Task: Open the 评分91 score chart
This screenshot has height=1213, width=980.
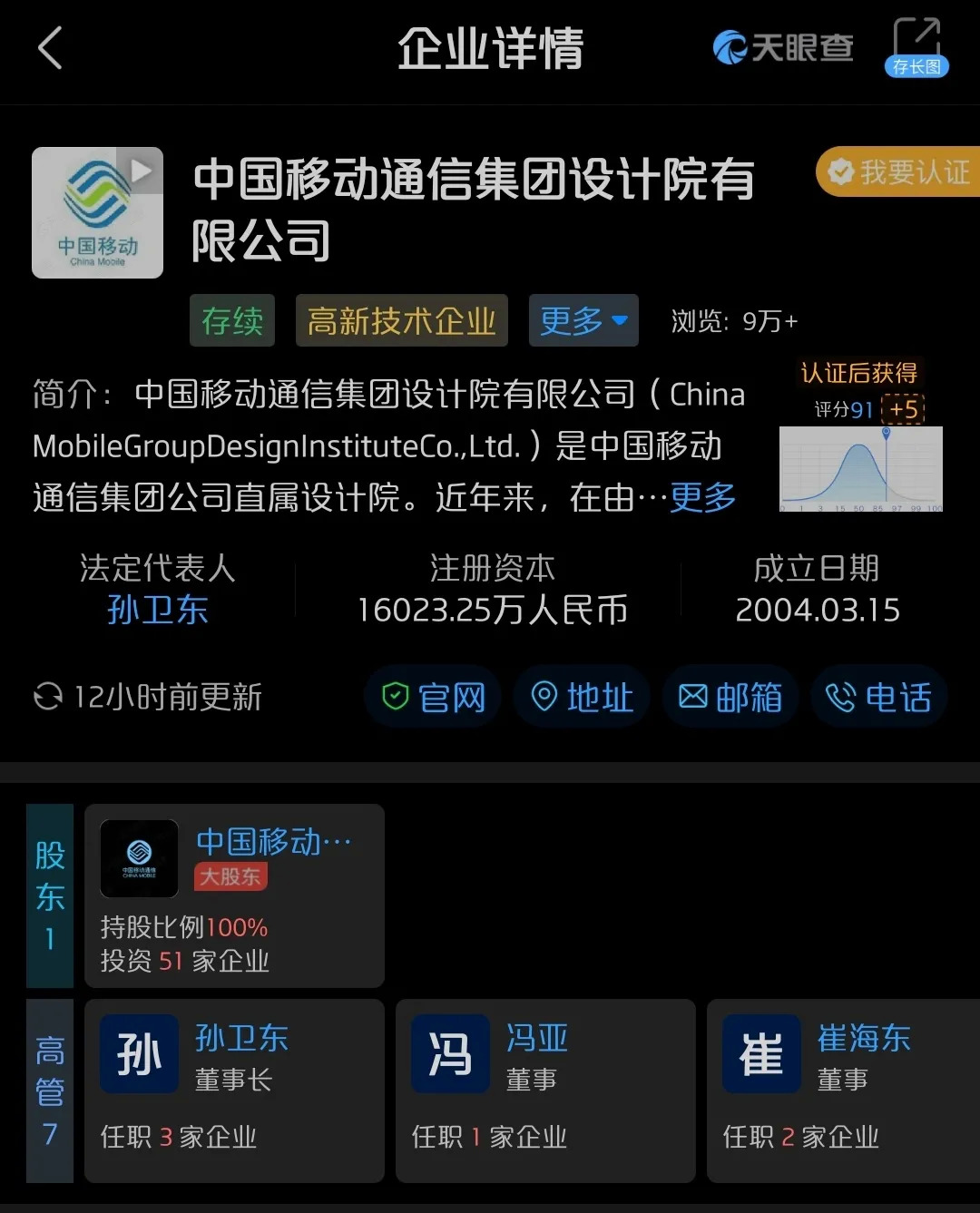Action: 860,468
